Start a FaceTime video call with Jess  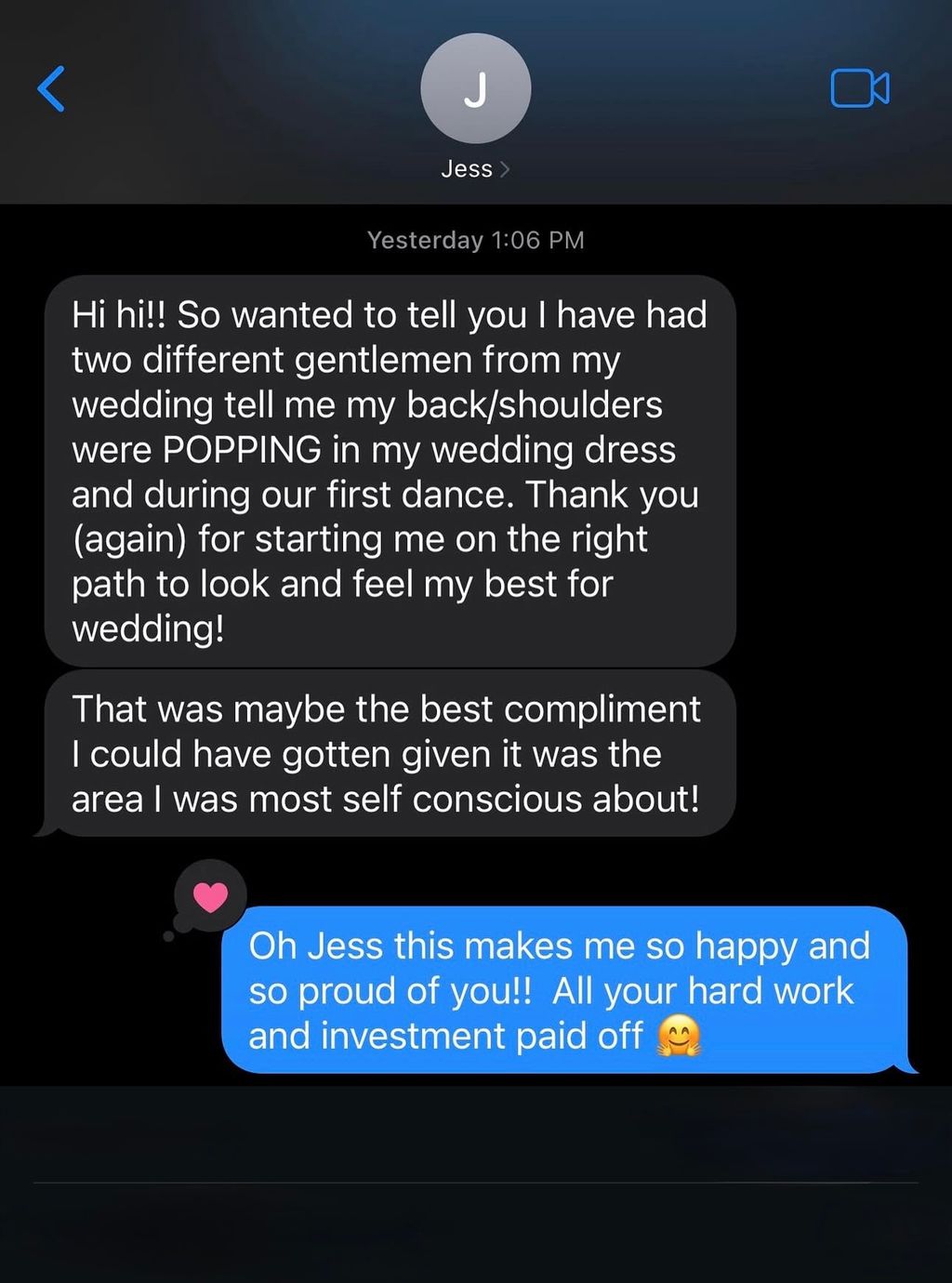859,89
